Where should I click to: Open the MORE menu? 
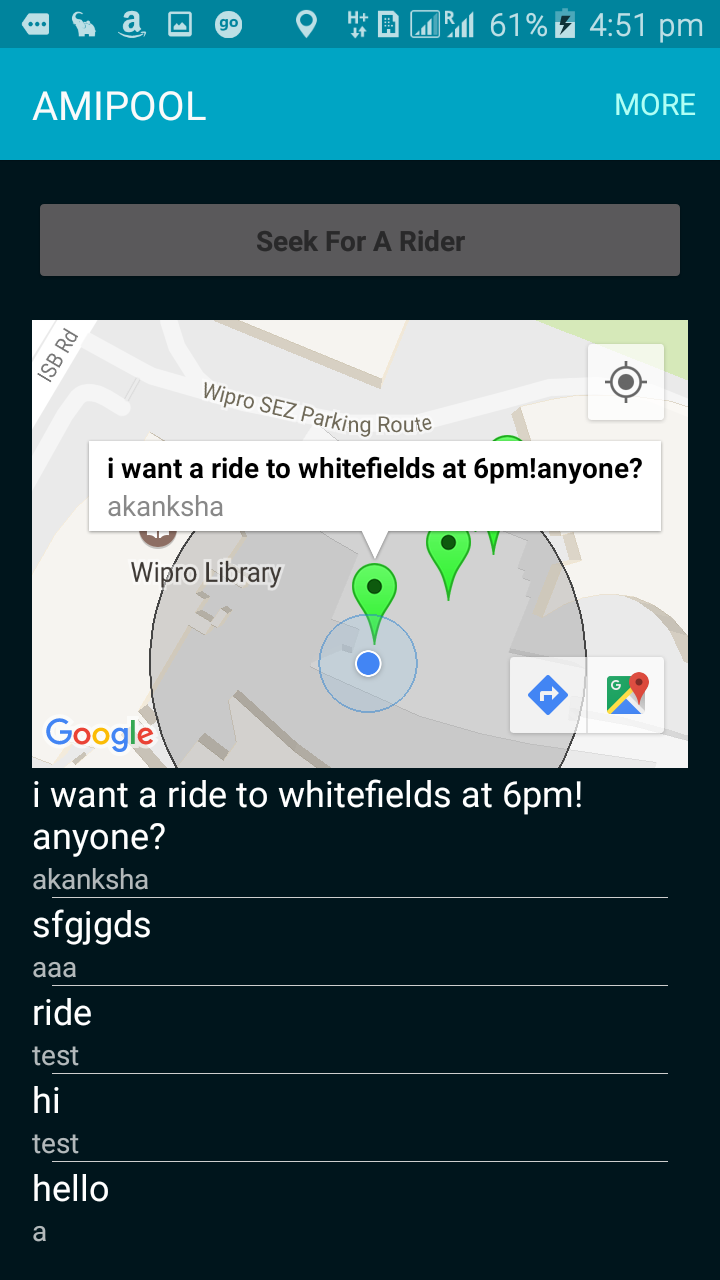pyautogui.click(x=655, y=105)
